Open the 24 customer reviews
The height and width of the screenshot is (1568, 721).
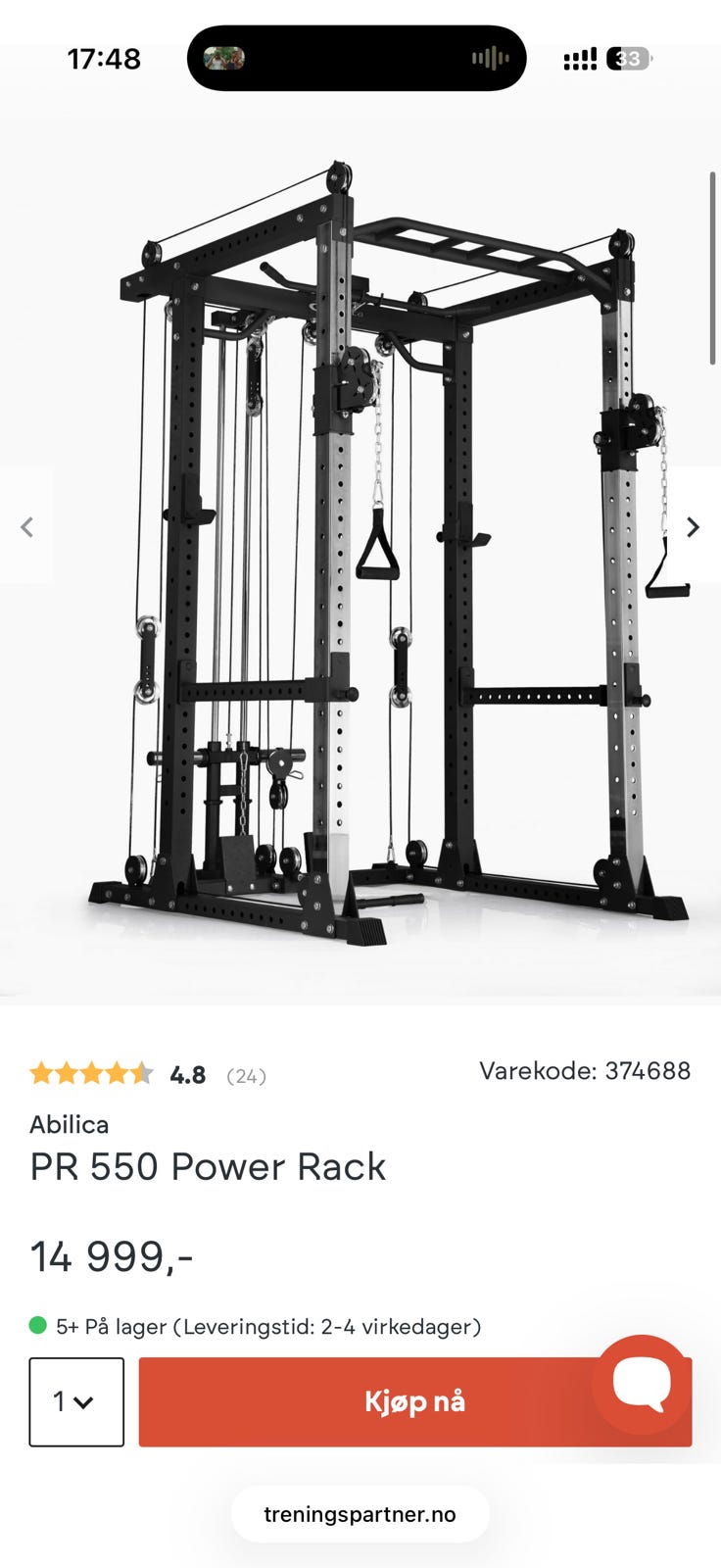pos(246,1076)
